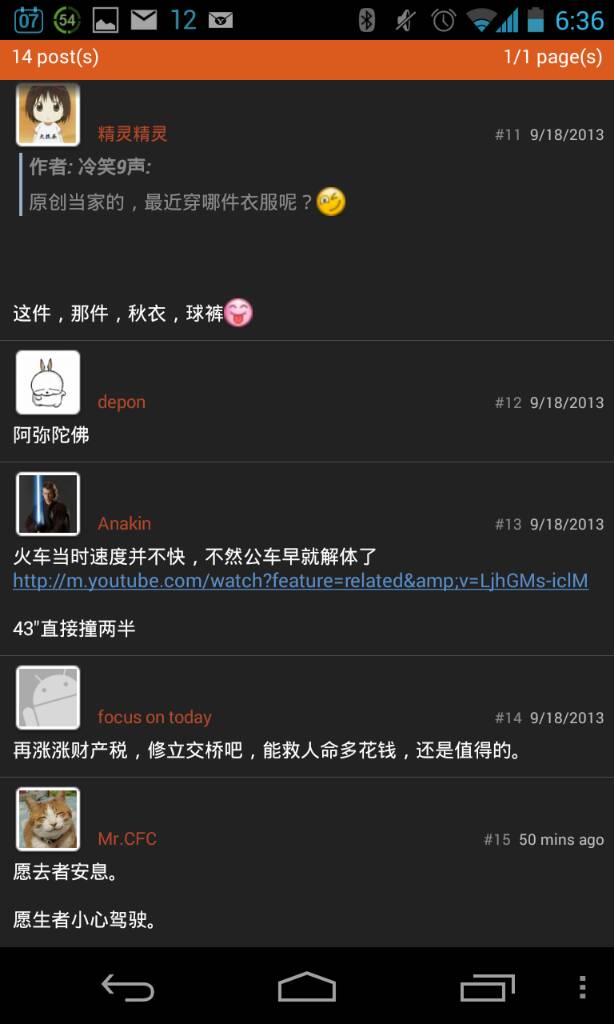The height and width of the screenshot is (1024, 614).
Task: Tap the Android avatar of focus on today
Action: [48, 698]
